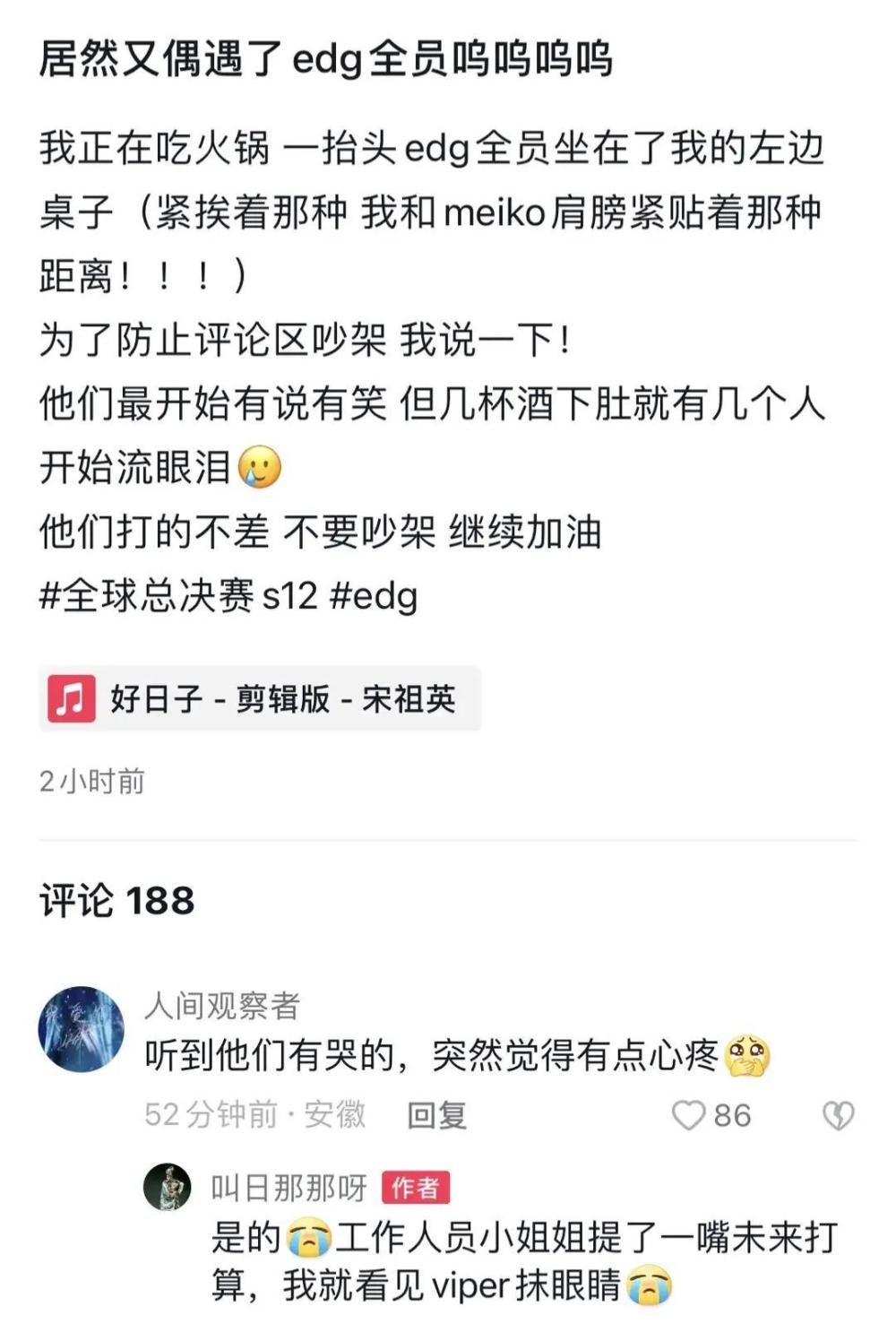This screenshot has width=896, height=1324.
Task: Open the music chip 好日子 - 剪辑版 - 宋祖英
Action: (260, 698)
